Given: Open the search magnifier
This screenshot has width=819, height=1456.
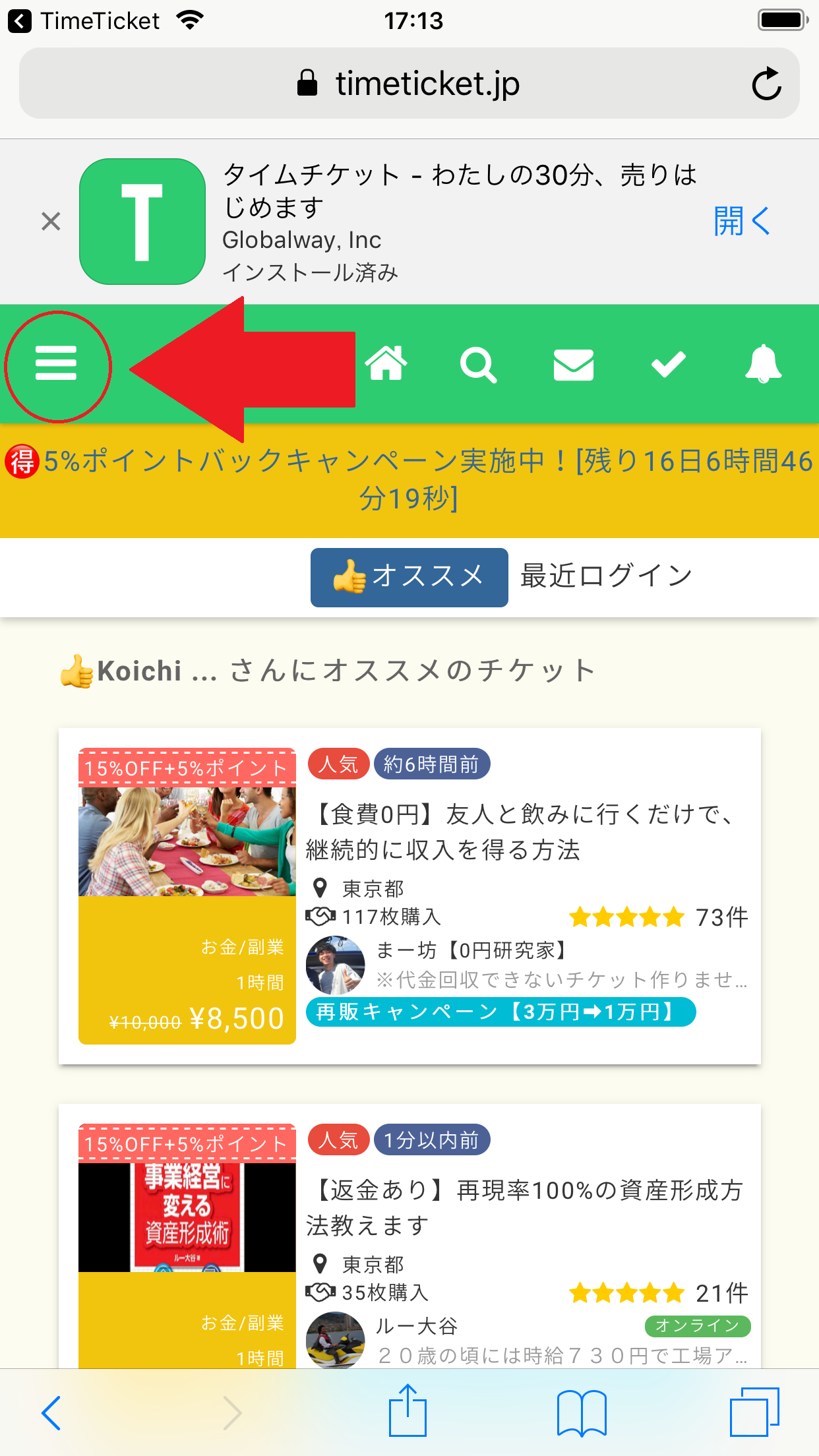Looking at the screenshot, I should 478,365.
